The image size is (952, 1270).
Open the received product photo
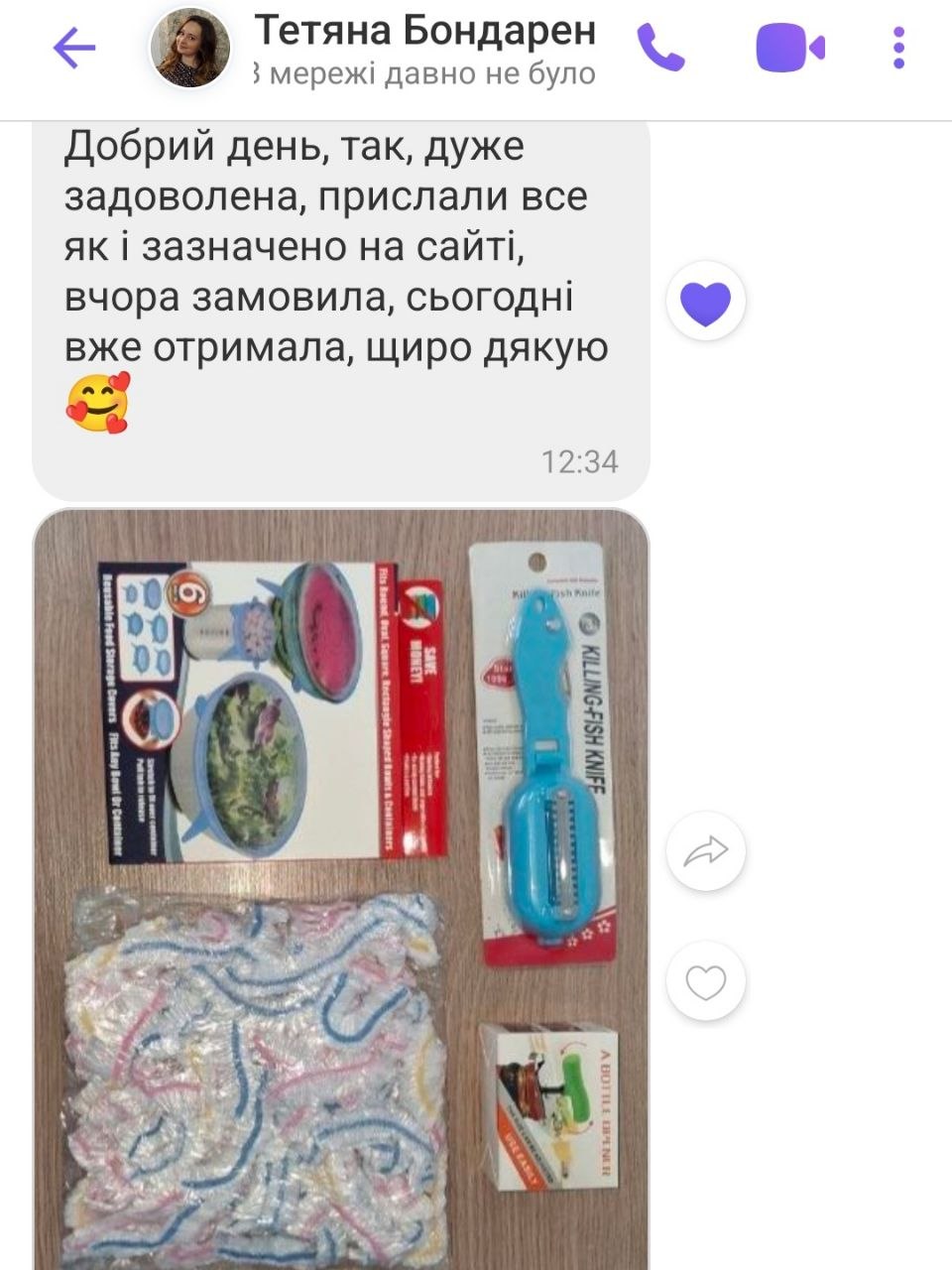tap(340, 883)
